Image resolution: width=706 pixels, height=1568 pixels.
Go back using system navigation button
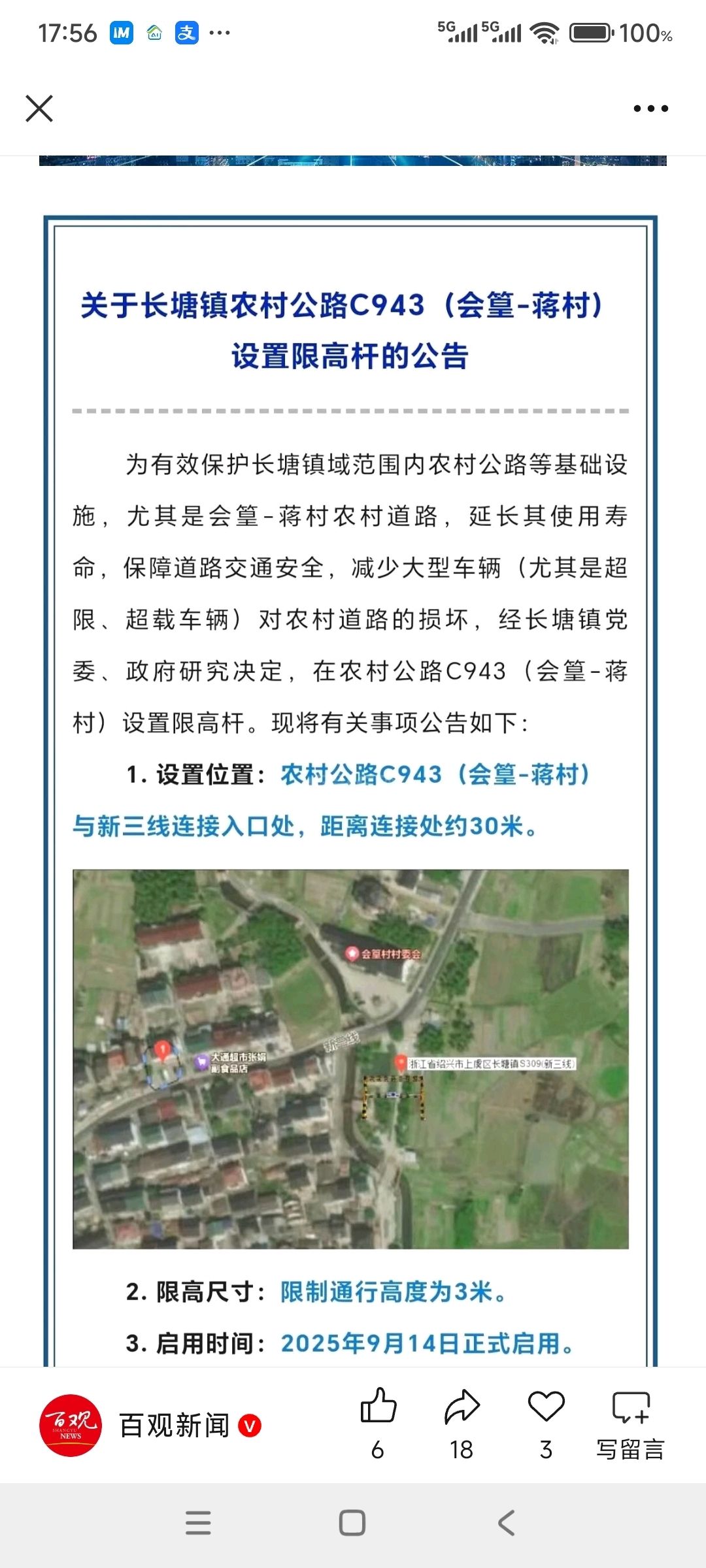[507, 1523]
